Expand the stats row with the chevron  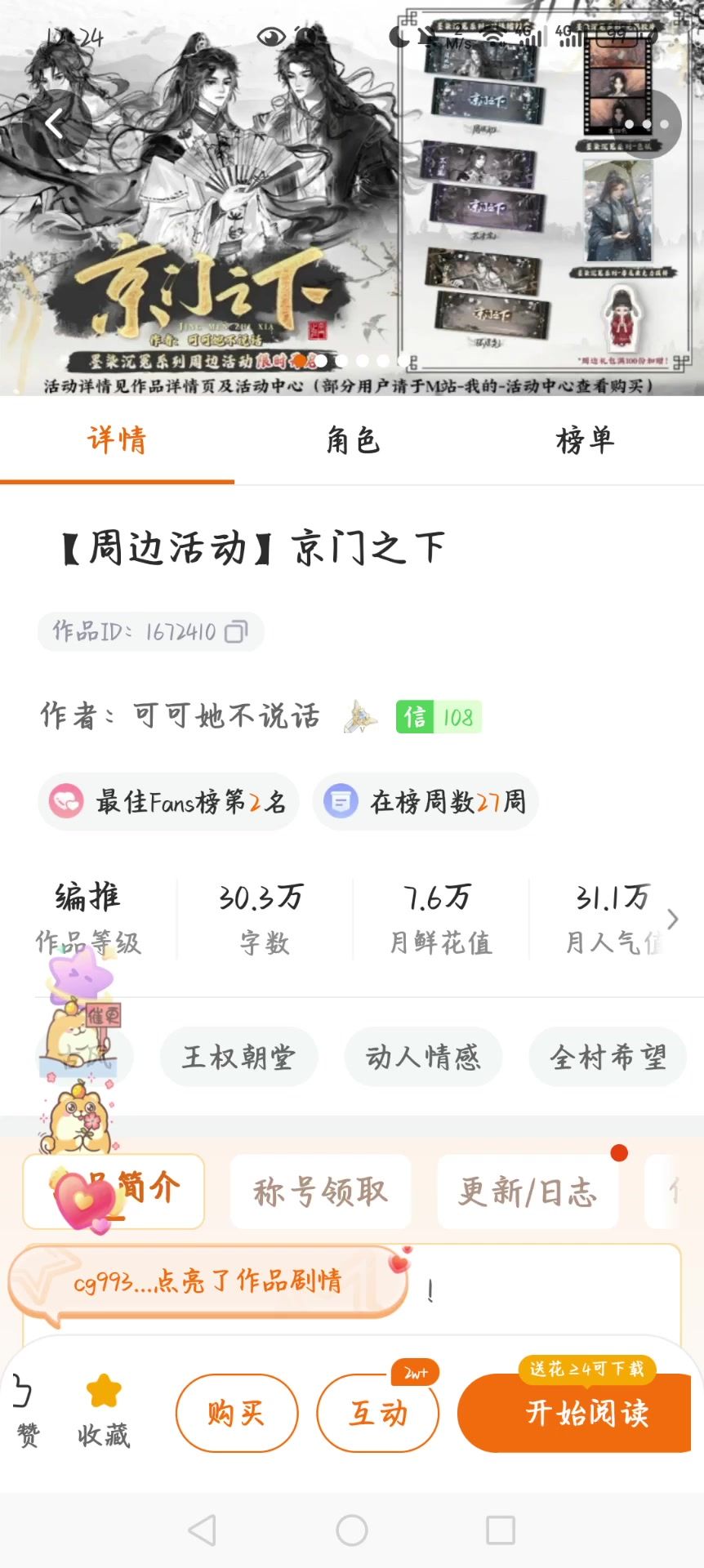click(673, 920)
